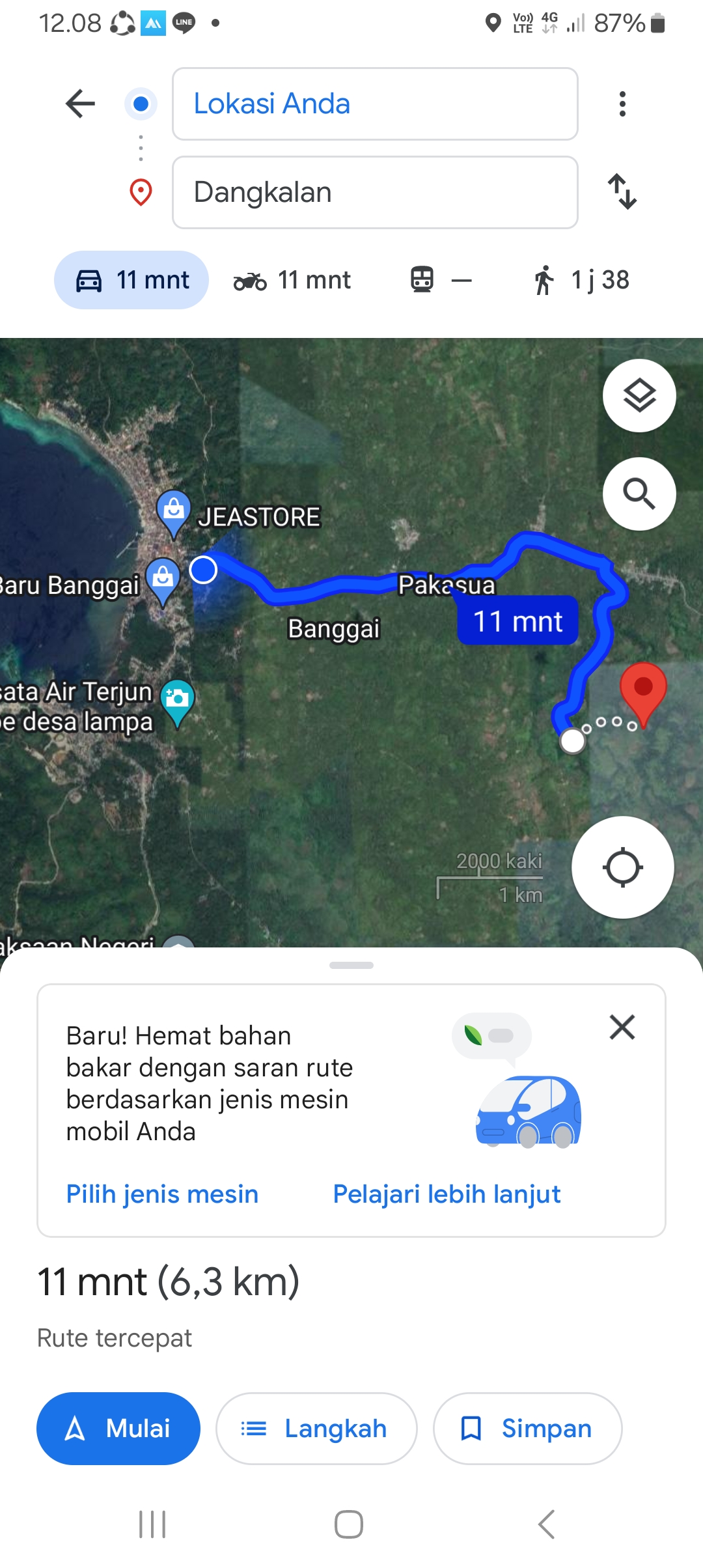Image resolution: width=703 pixels, height=1568 pixels.
Task: Go back using the top-left arrow
Action: pos(81,104)
